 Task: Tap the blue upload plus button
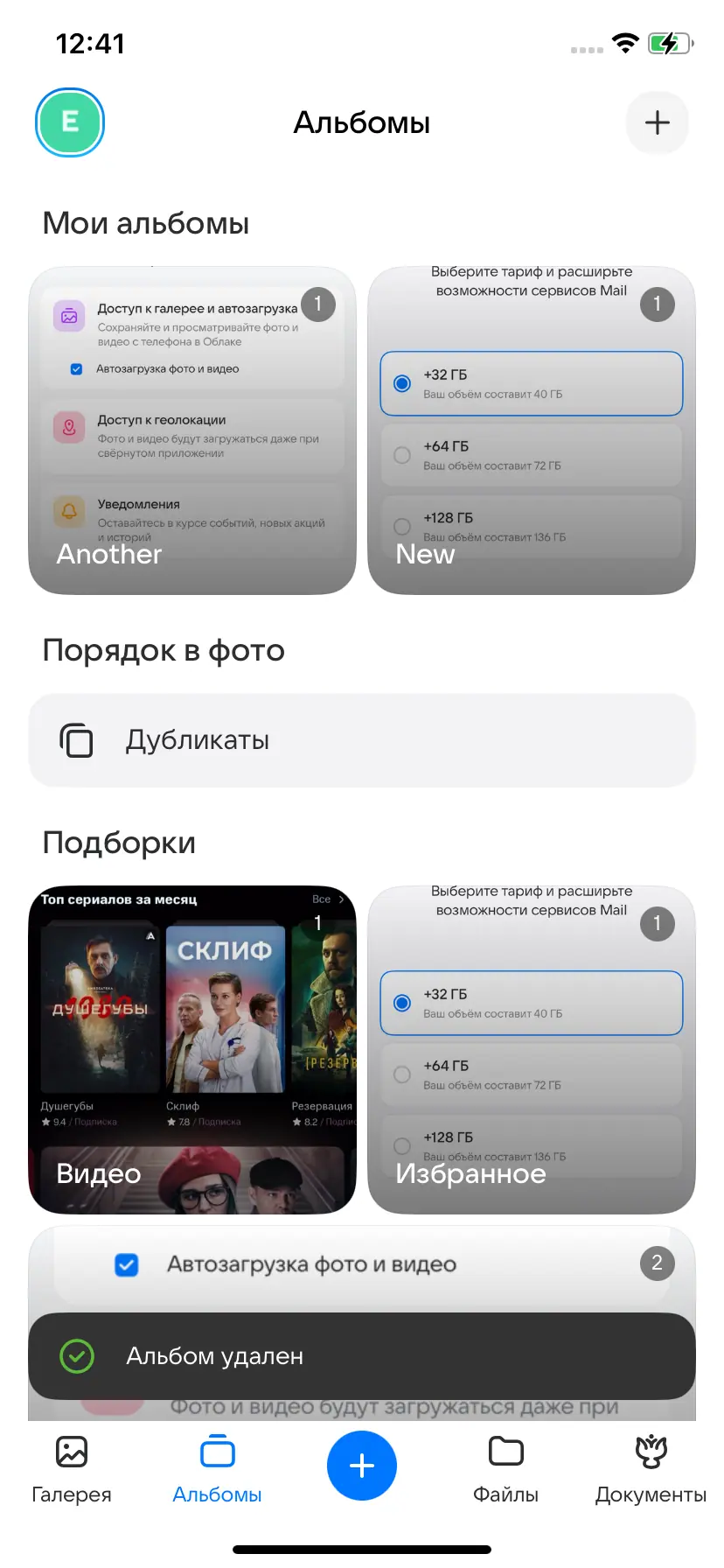tap(362, 1466)
